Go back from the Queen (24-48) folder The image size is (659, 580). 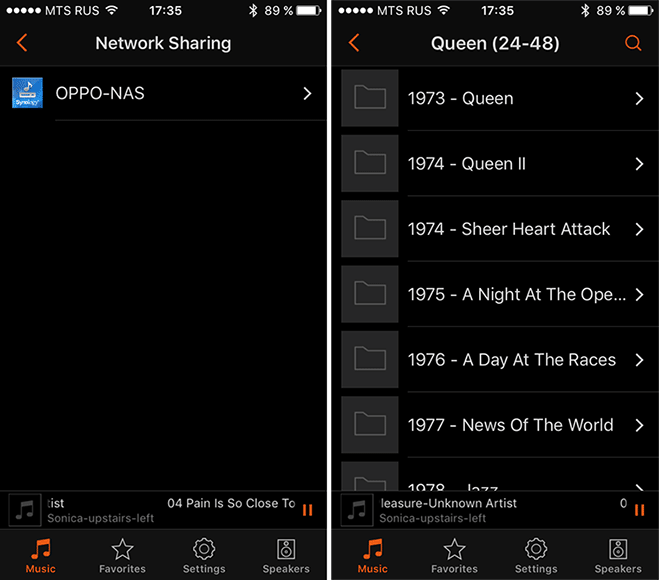[353, 43]
